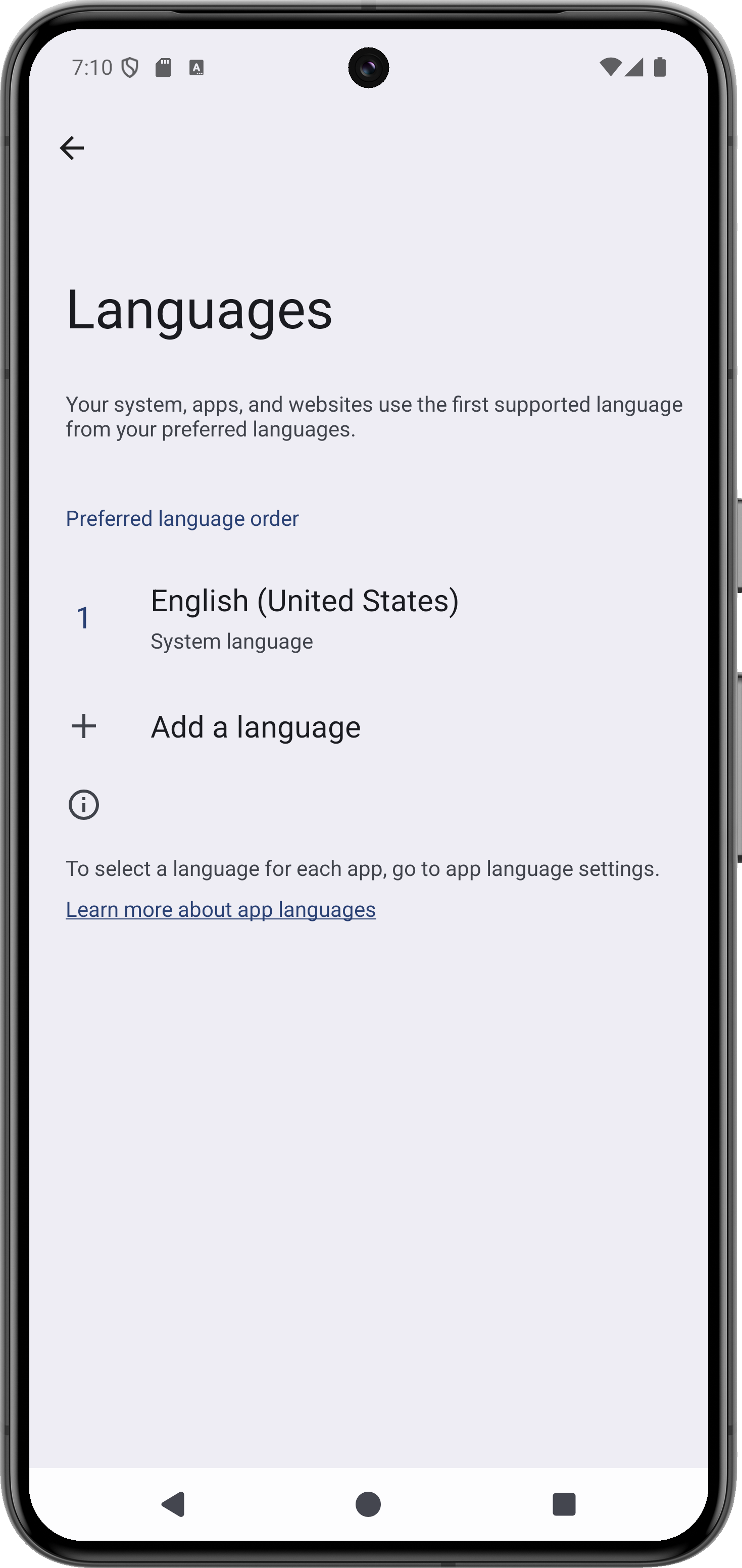
Task: Add a language
Action: coord(256,727)
